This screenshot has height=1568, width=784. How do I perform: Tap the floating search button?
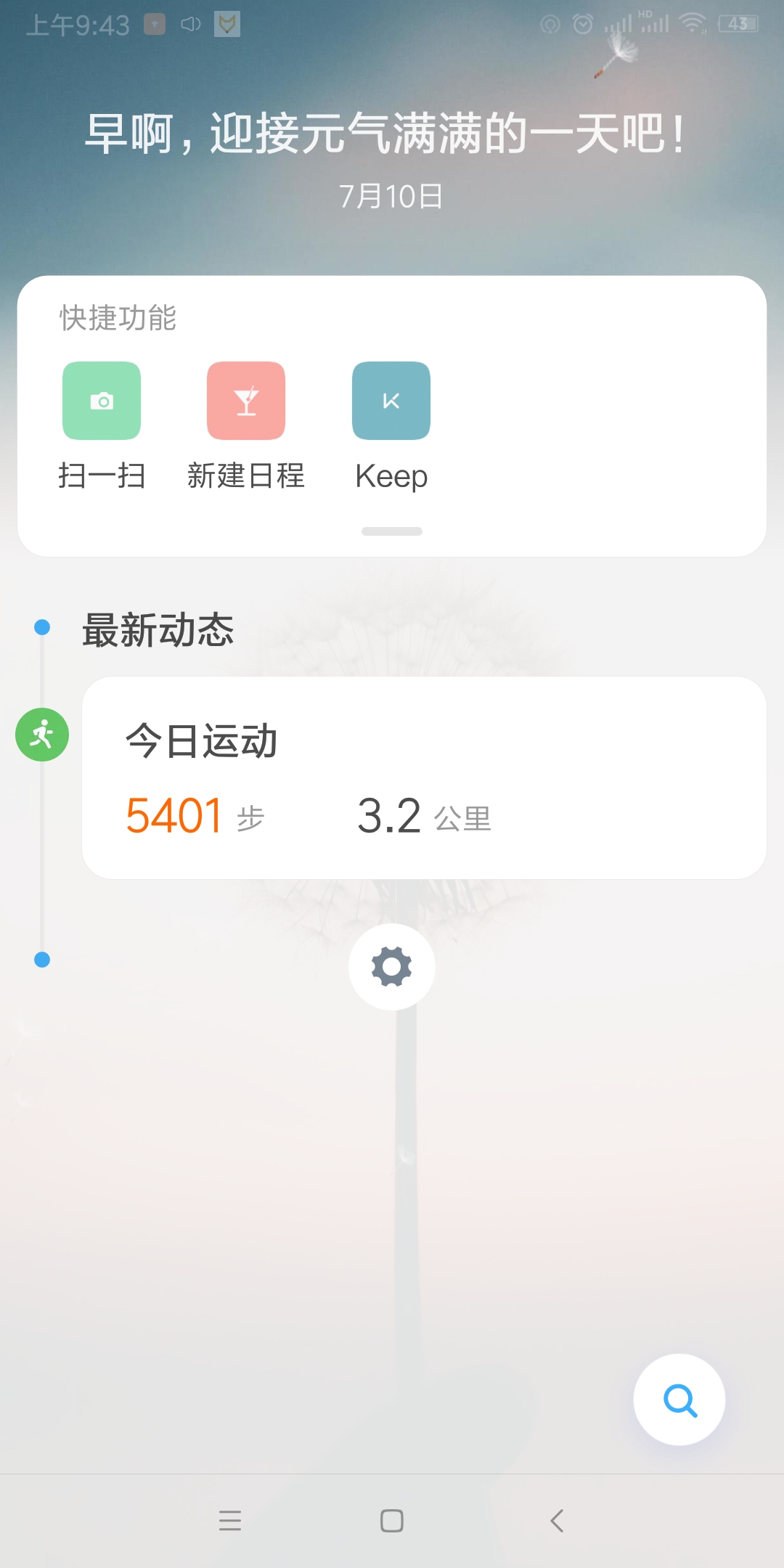tap(679, 1400)
